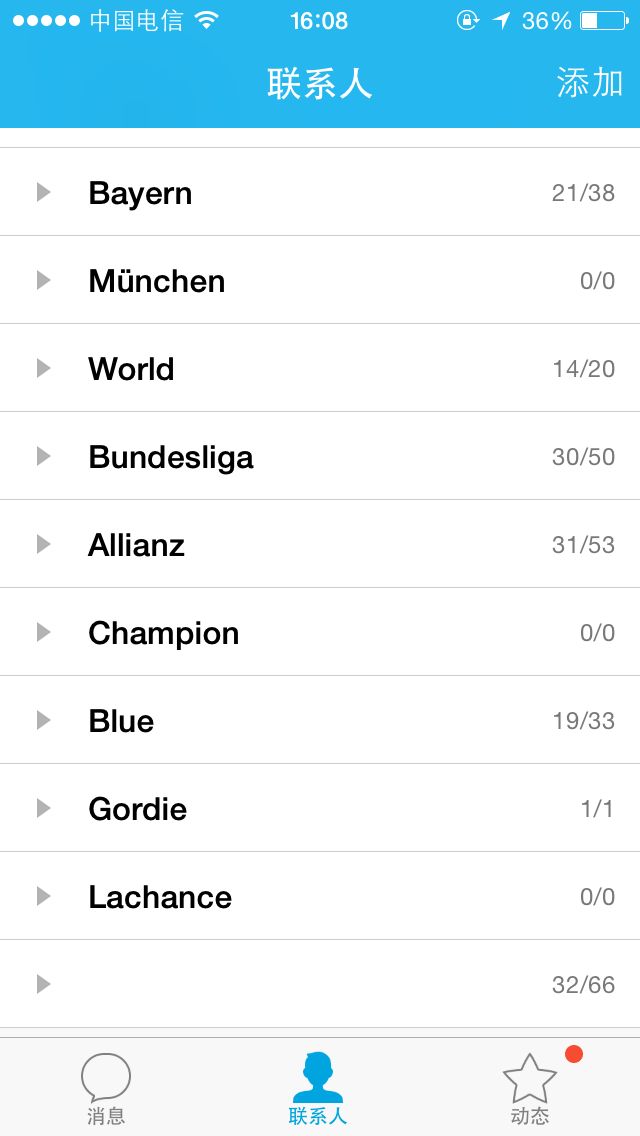640x1136 pixels.
Task: Switch to the 消息 messages tab
Action: (106, 1088)
